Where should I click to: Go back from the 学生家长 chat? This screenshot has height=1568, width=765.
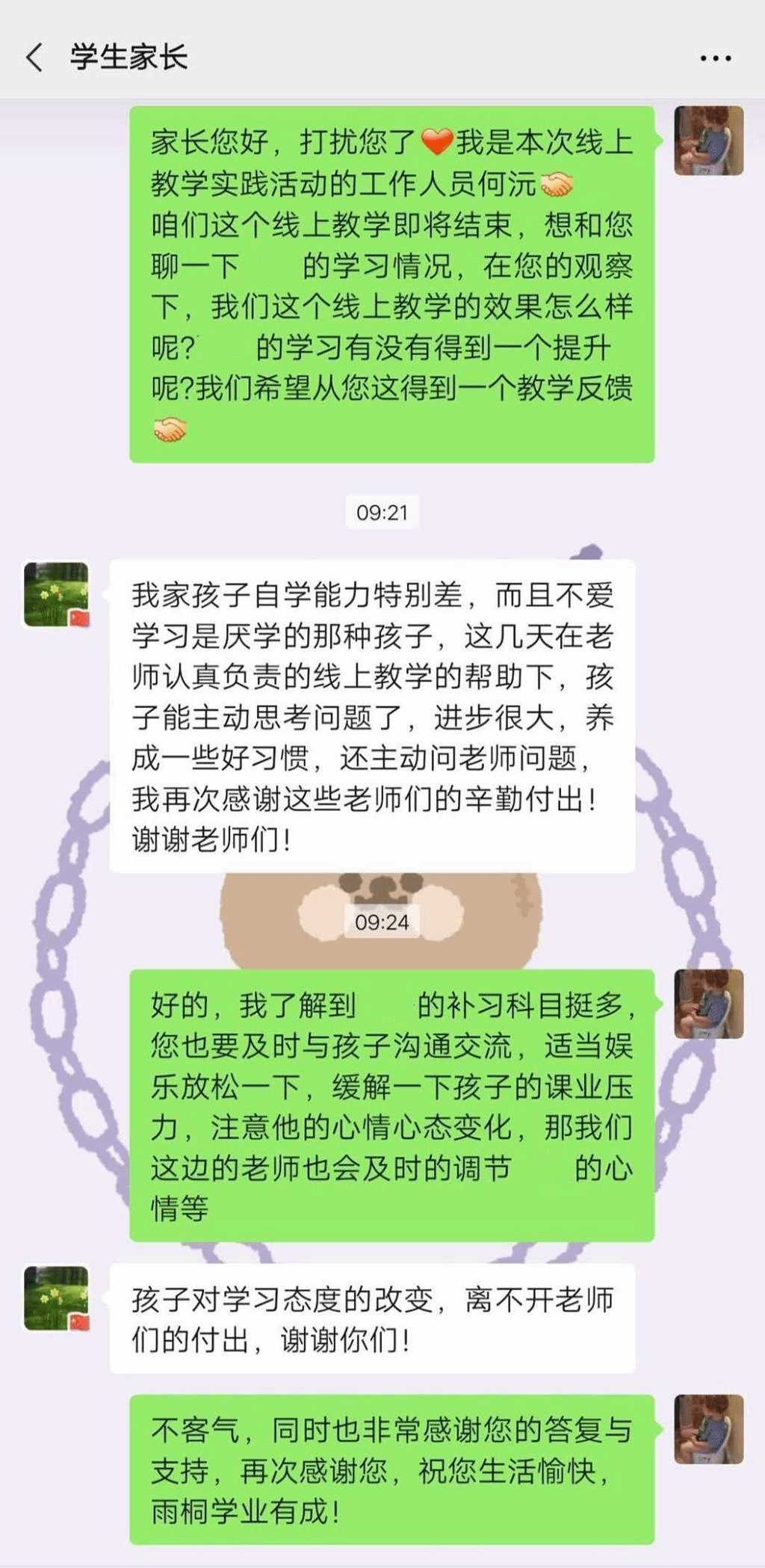[34, 58]
